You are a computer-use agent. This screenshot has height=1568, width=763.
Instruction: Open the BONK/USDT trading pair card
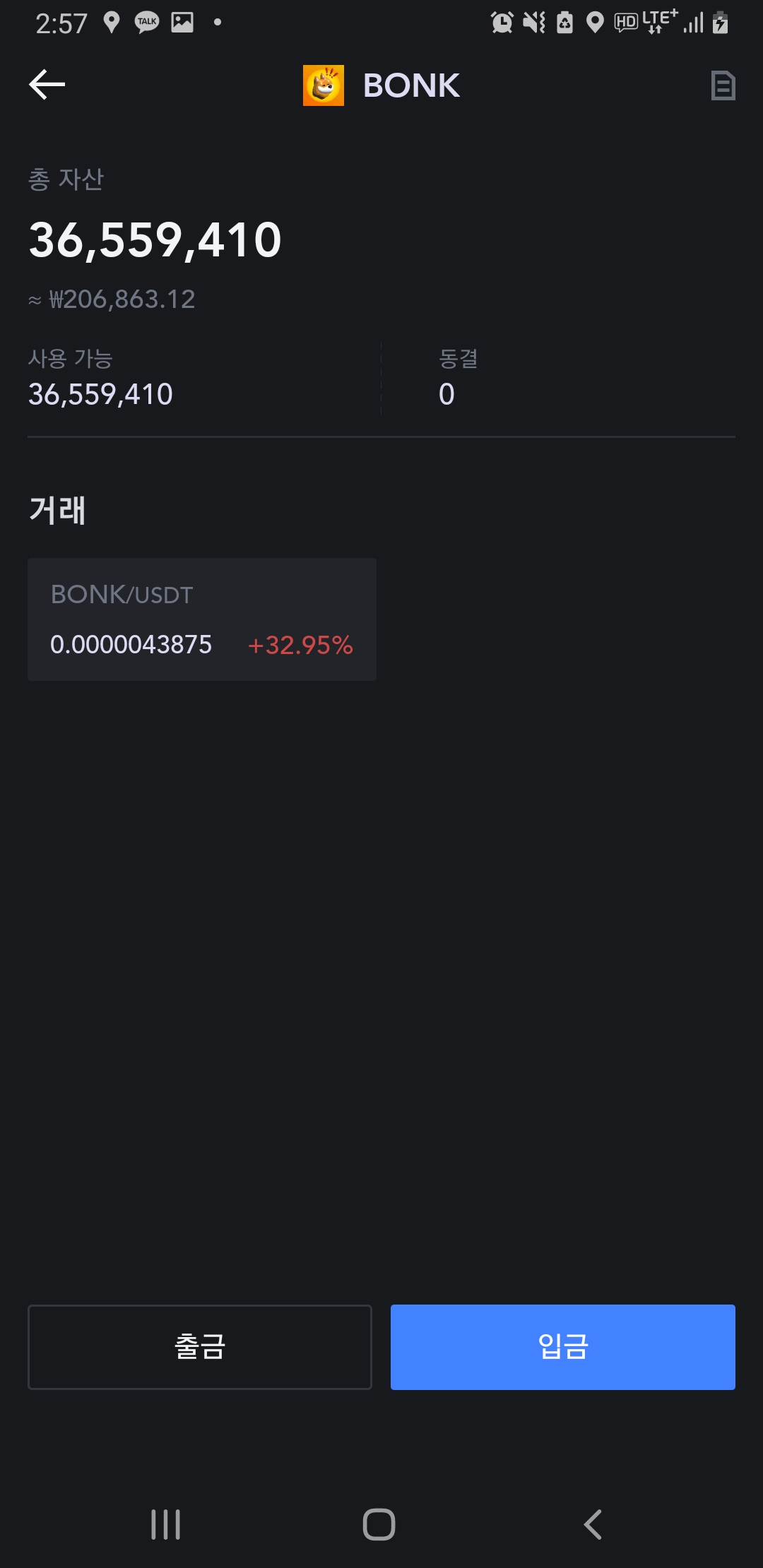pos(201,619)
